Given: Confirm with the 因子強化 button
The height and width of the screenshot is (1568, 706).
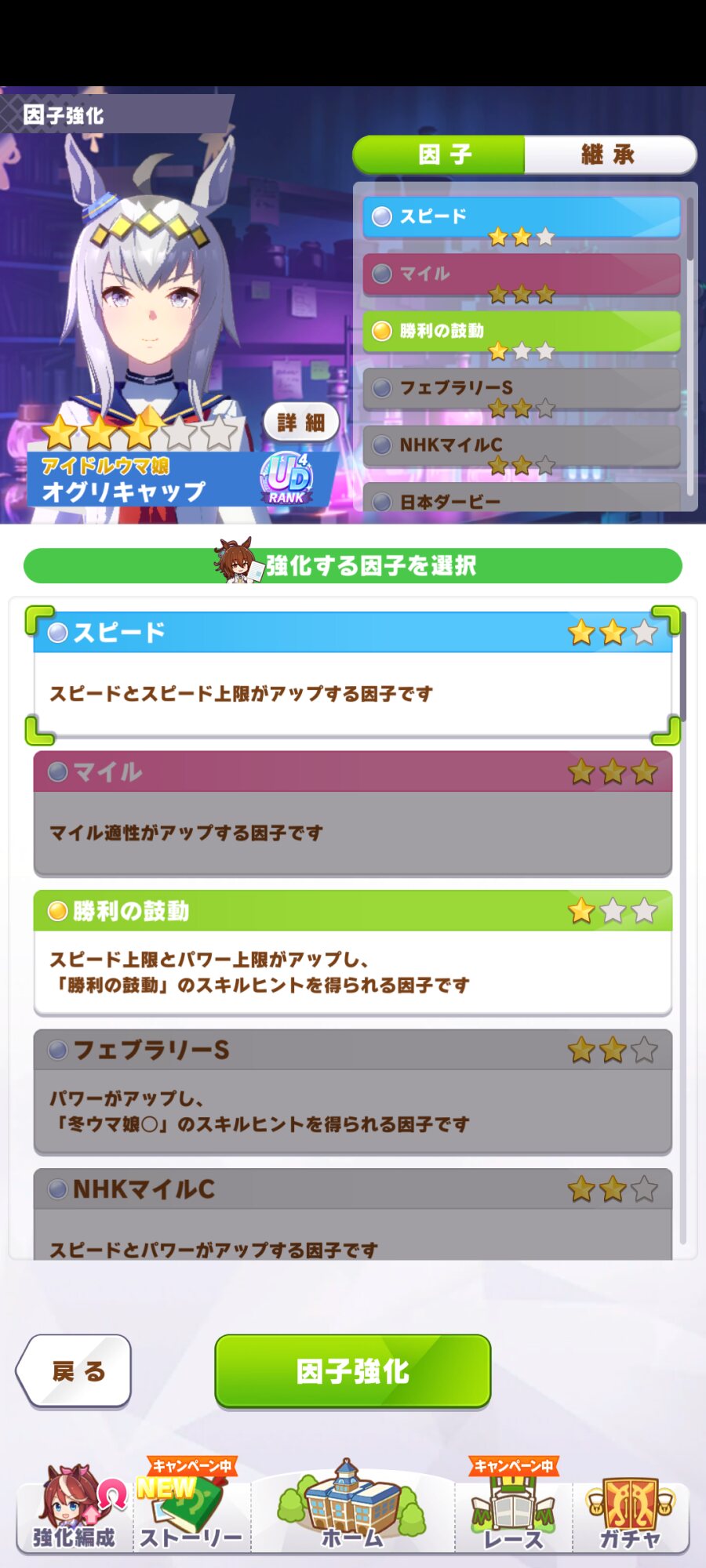Looking at the screenshot, I should point(353,1371).
